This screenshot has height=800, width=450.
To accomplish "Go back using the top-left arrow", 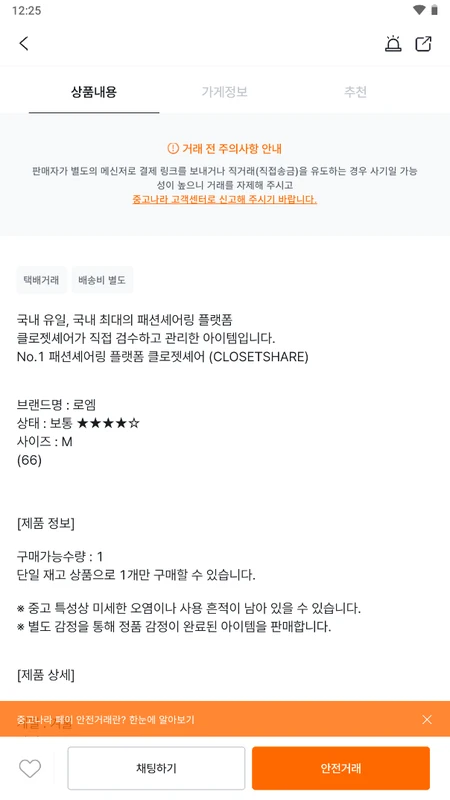I will tap(24, 43).
